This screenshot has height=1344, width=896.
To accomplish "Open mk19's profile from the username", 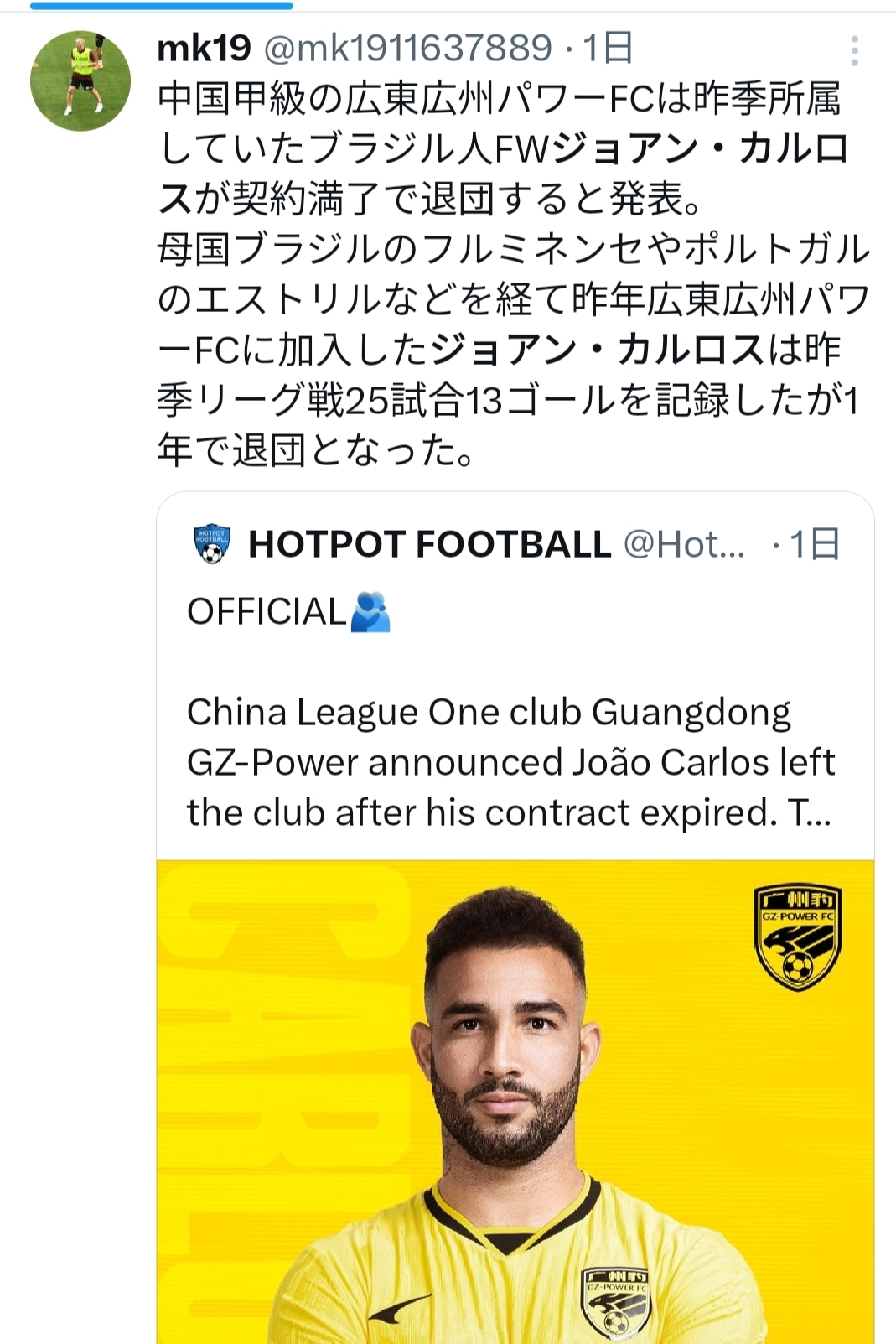I will [204, 49].
